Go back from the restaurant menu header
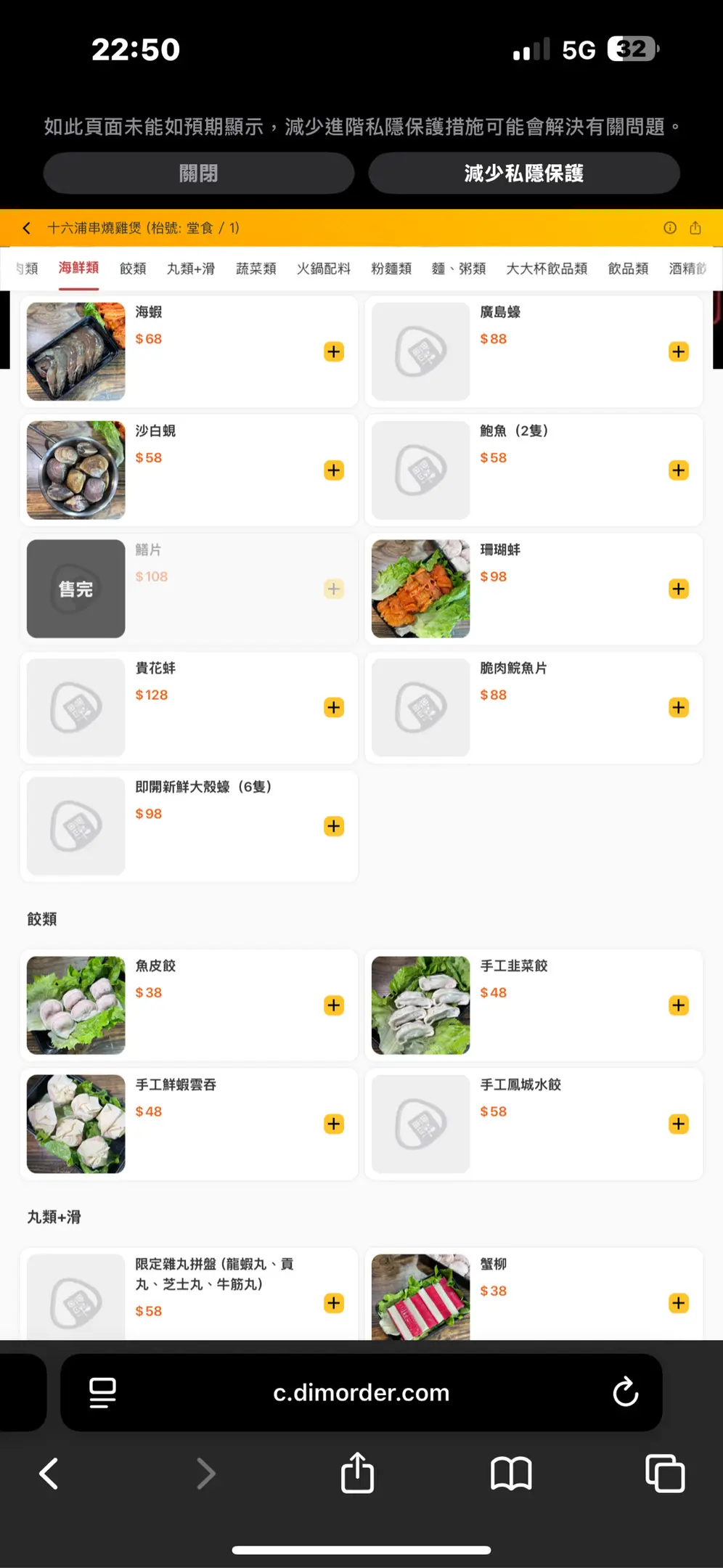723x1568 pixels. pos(27,228)
